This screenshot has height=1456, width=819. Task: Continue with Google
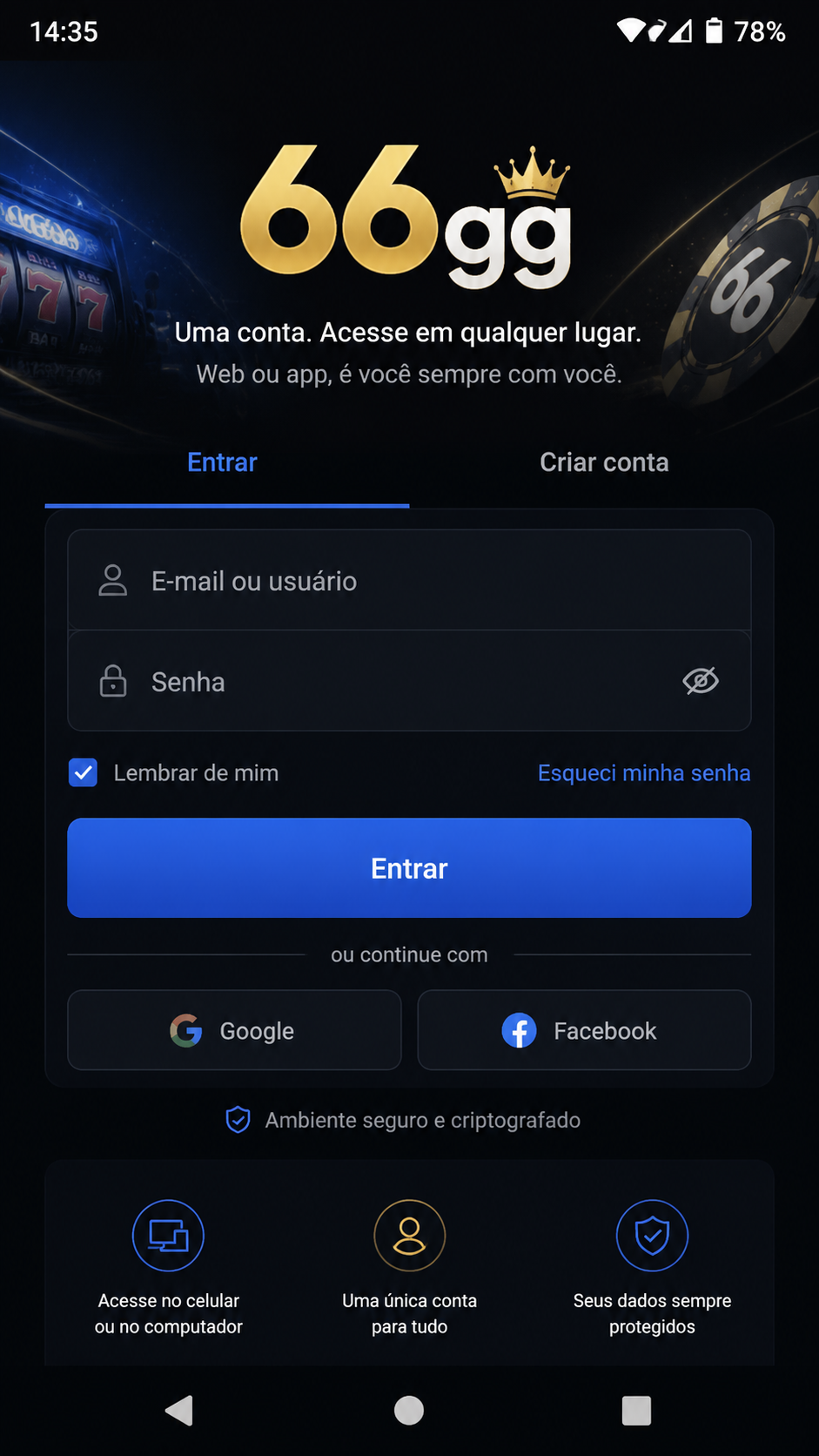(x=234, y=1030)
